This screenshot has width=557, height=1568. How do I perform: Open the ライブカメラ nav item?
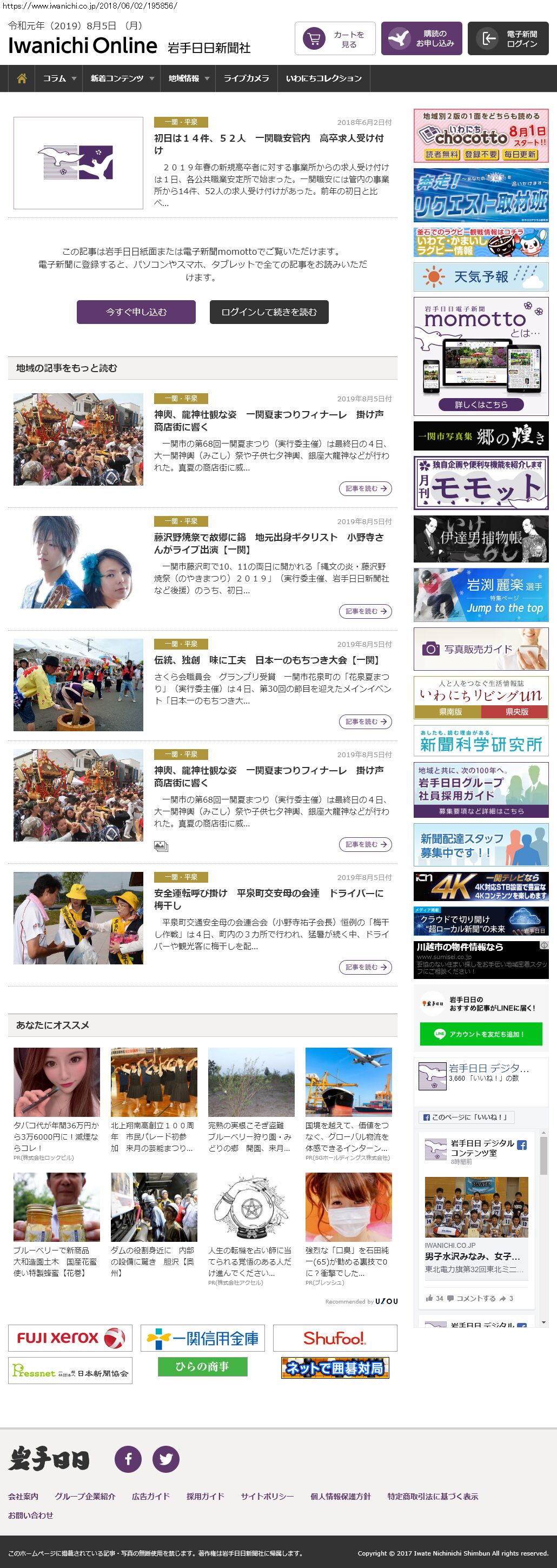pos(246,78)
